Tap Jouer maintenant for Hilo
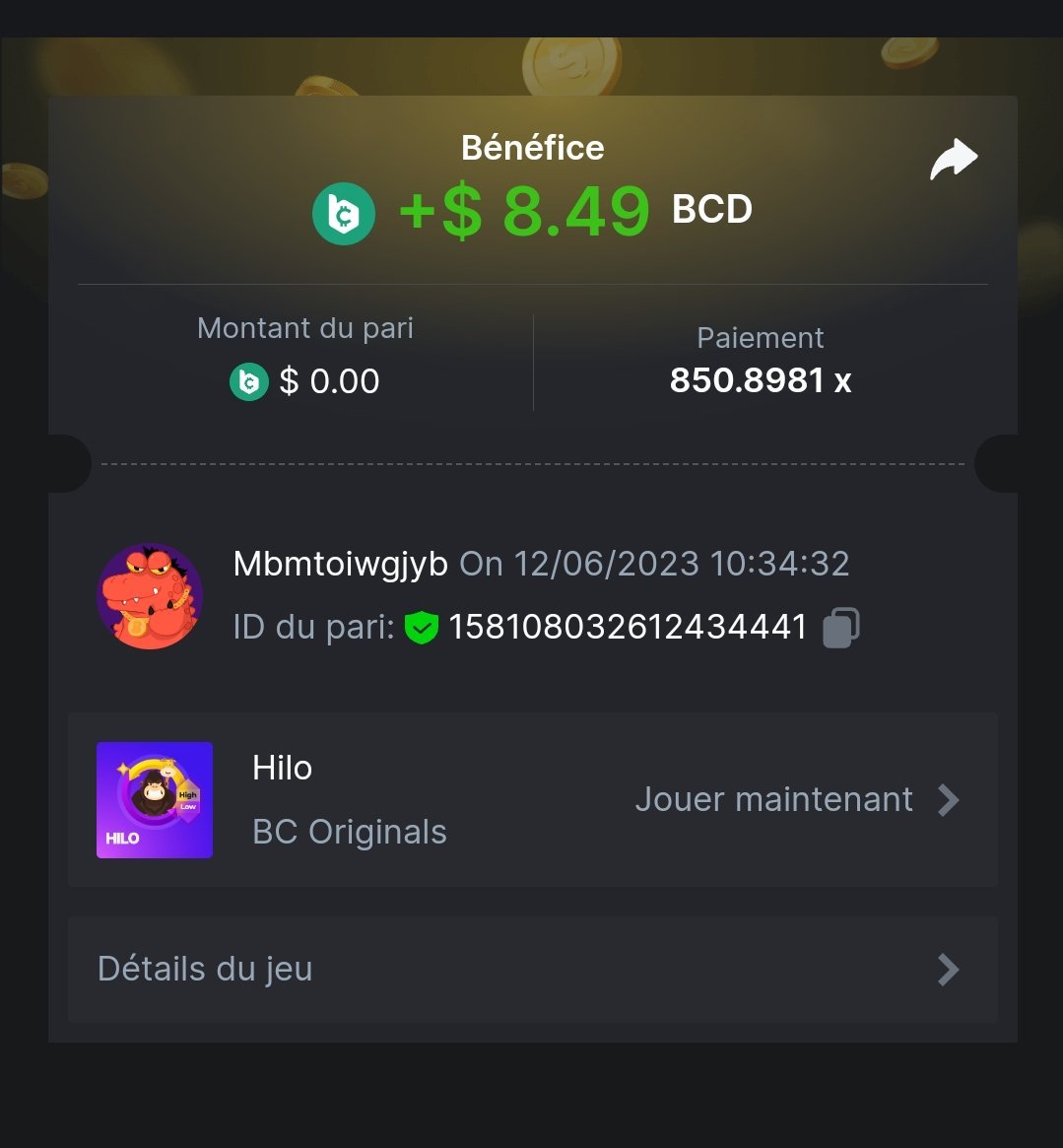This screenshot has width=1063, height=1148. (796, 800)
